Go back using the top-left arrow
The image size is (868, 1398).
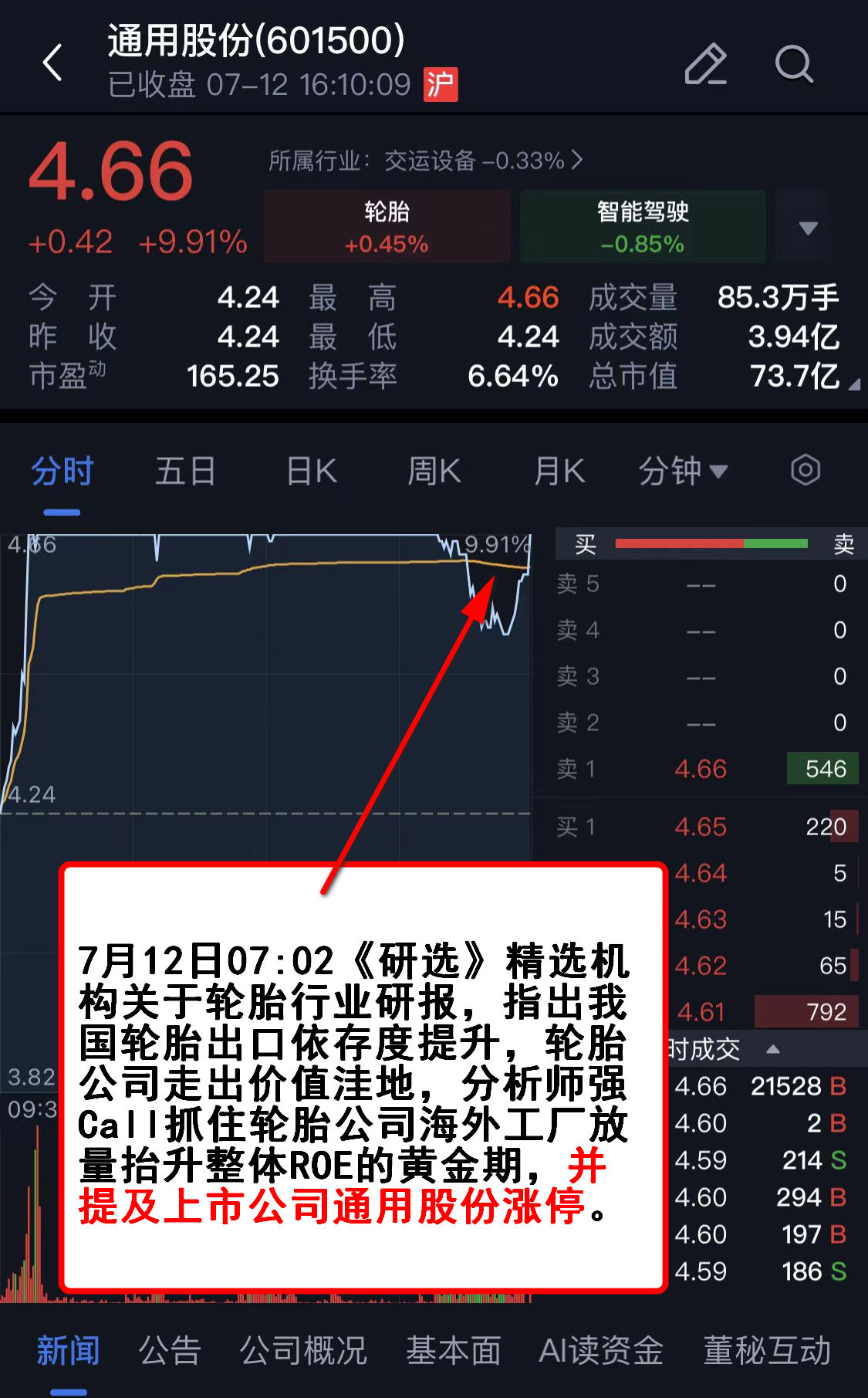[x=52, y=63]
